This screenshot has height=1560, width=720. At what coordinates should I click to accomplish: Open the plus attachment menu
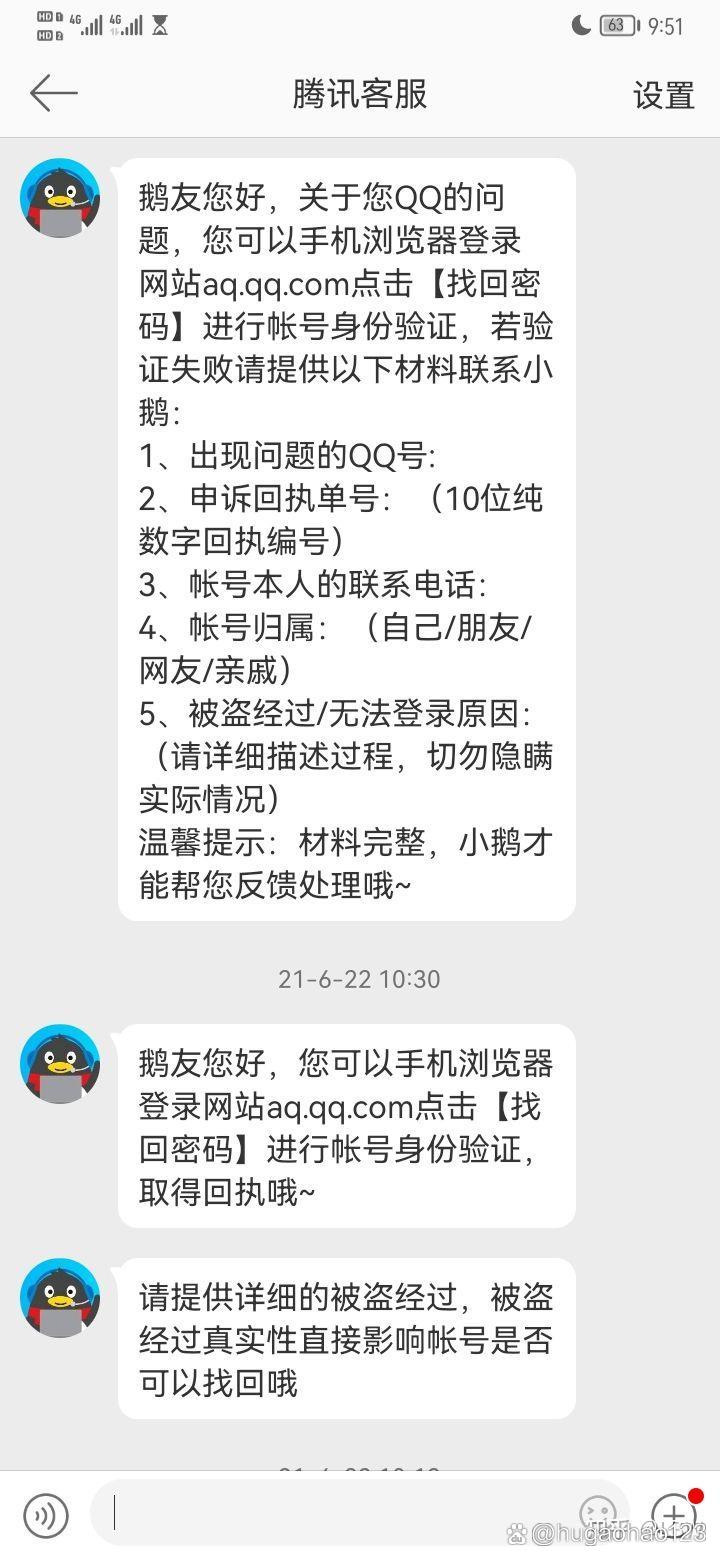[674, 1515]
